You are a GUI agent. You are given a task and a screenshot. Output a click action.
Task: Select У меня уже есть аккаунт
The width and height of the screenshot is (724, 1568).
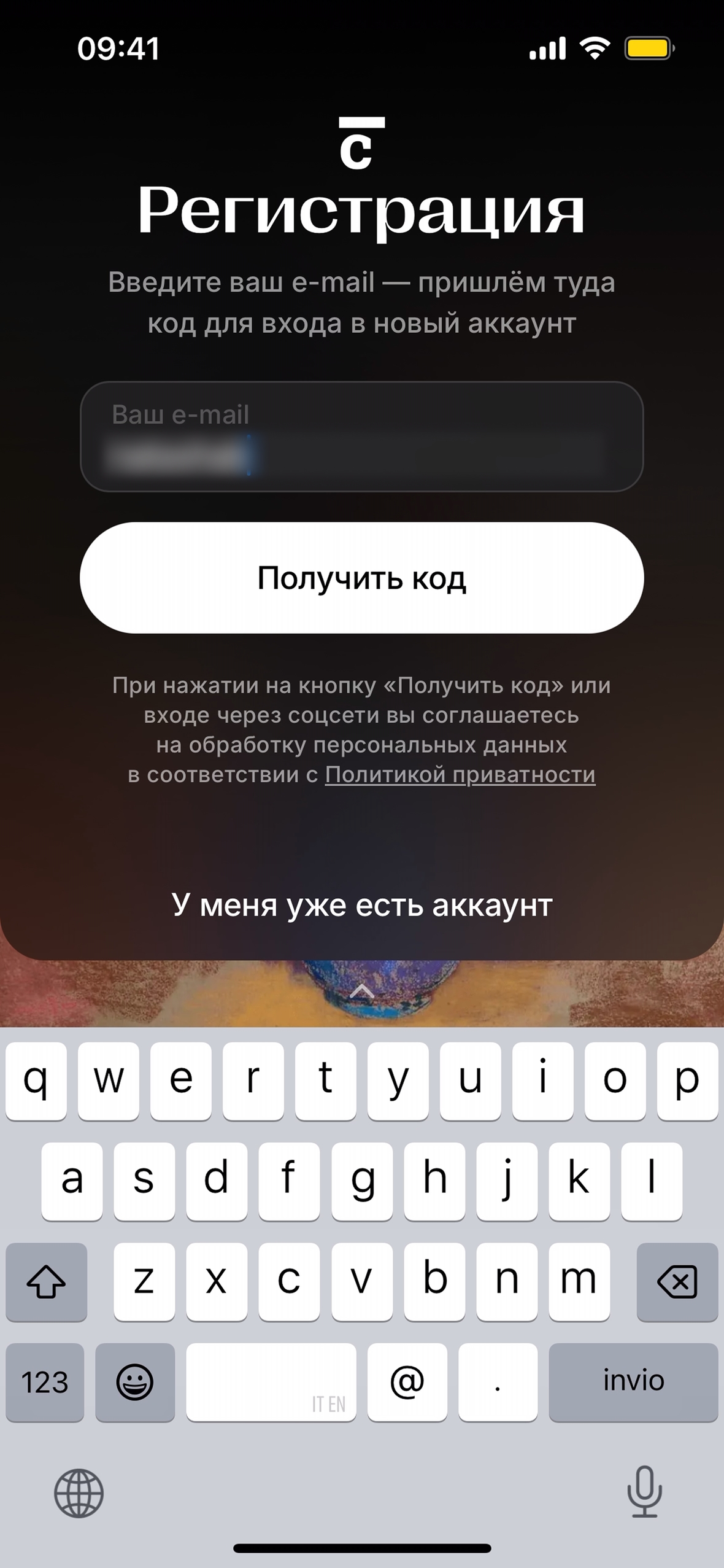tap(361, 905)
